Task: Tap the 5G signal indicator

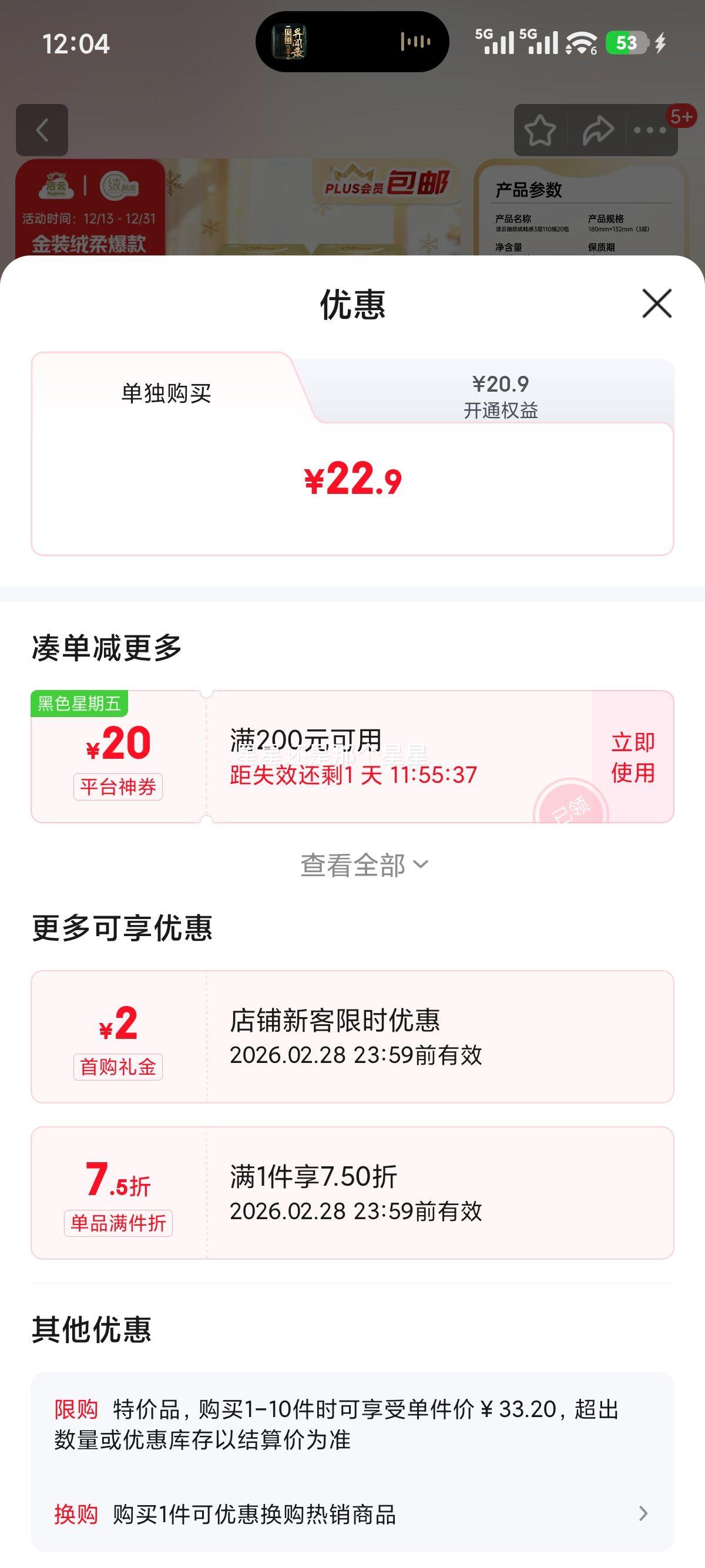Action: 494,41
